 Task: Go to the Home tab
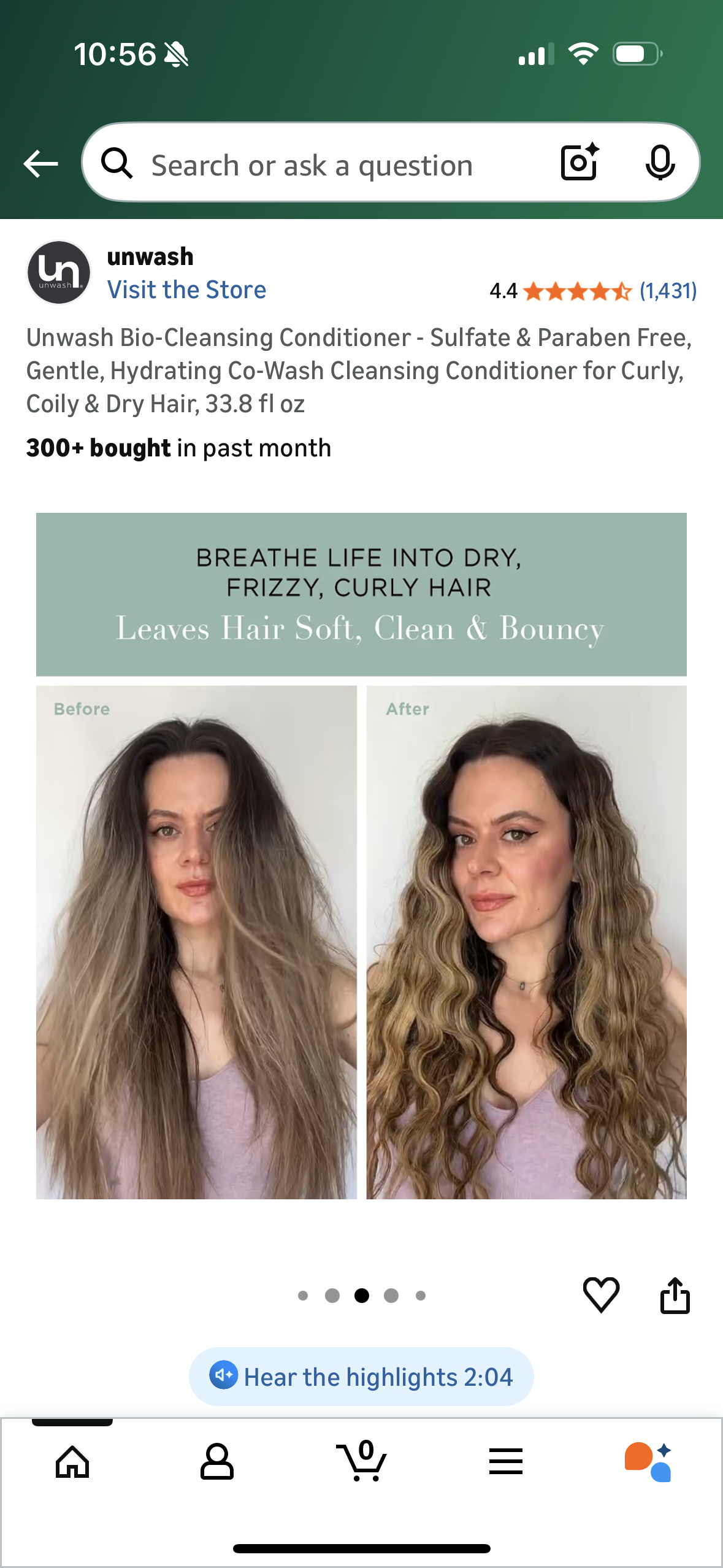pos(72,1462)
